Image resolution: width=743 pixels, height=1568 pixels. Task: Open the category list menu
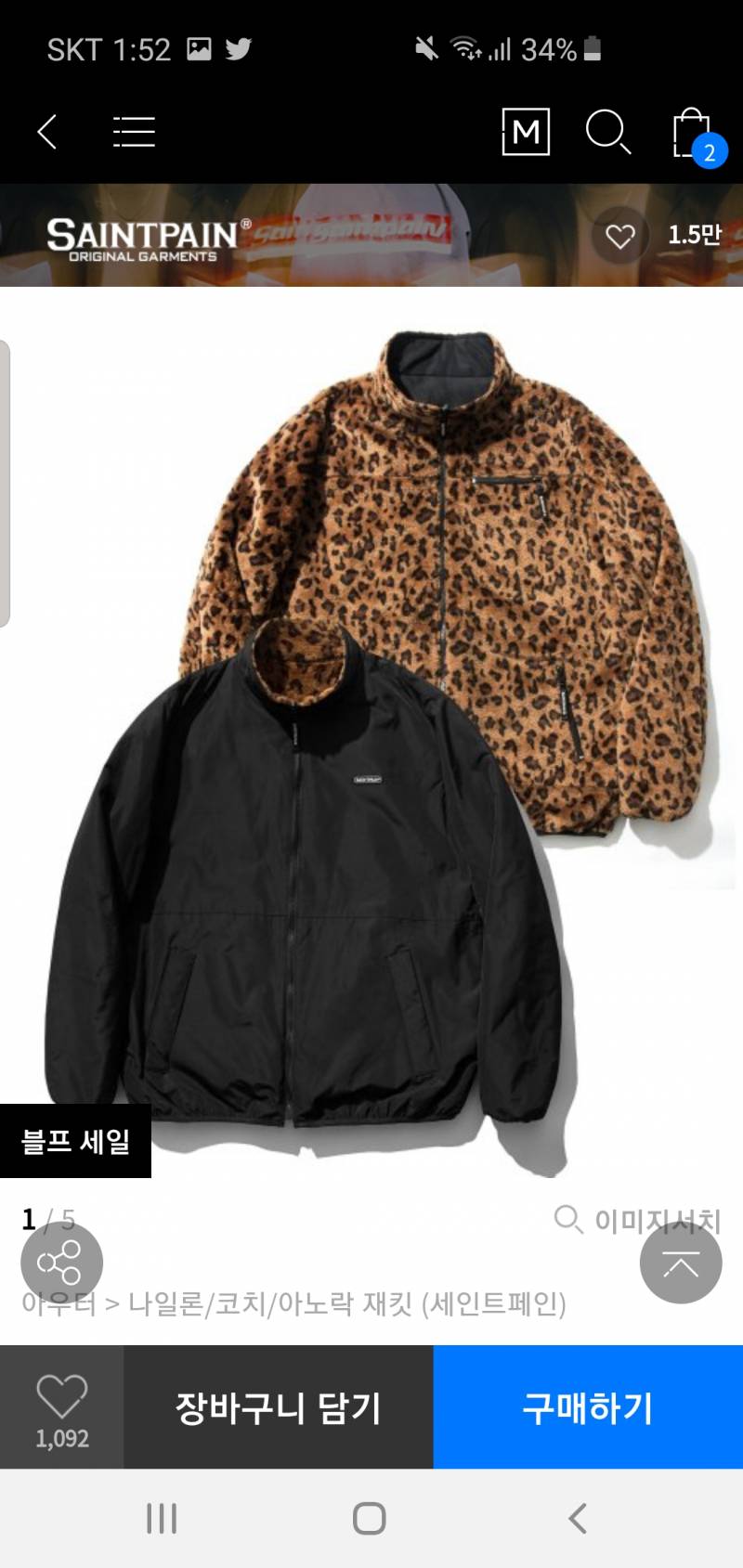(134, 132)
